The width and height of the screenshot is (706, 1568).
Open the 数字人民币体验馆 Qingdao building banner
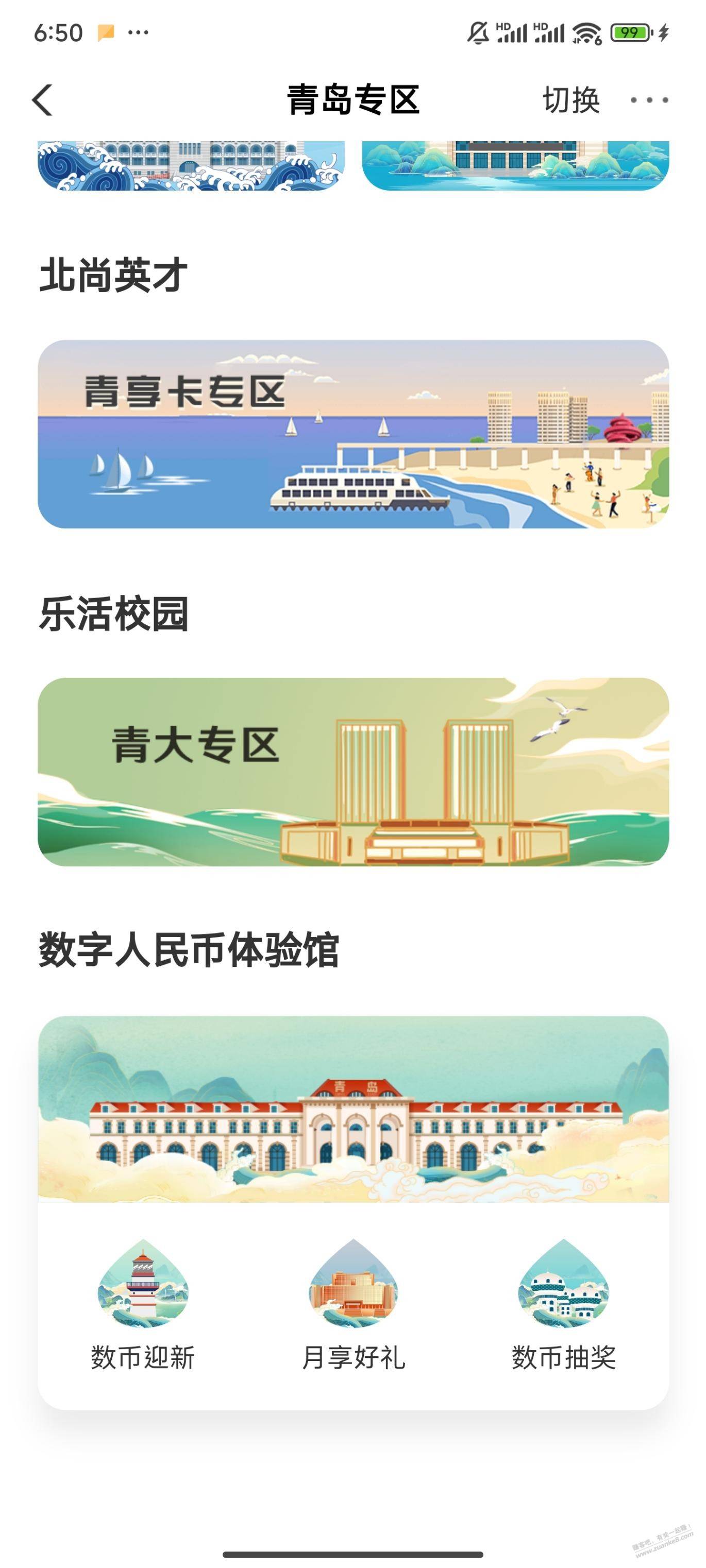354,1109
